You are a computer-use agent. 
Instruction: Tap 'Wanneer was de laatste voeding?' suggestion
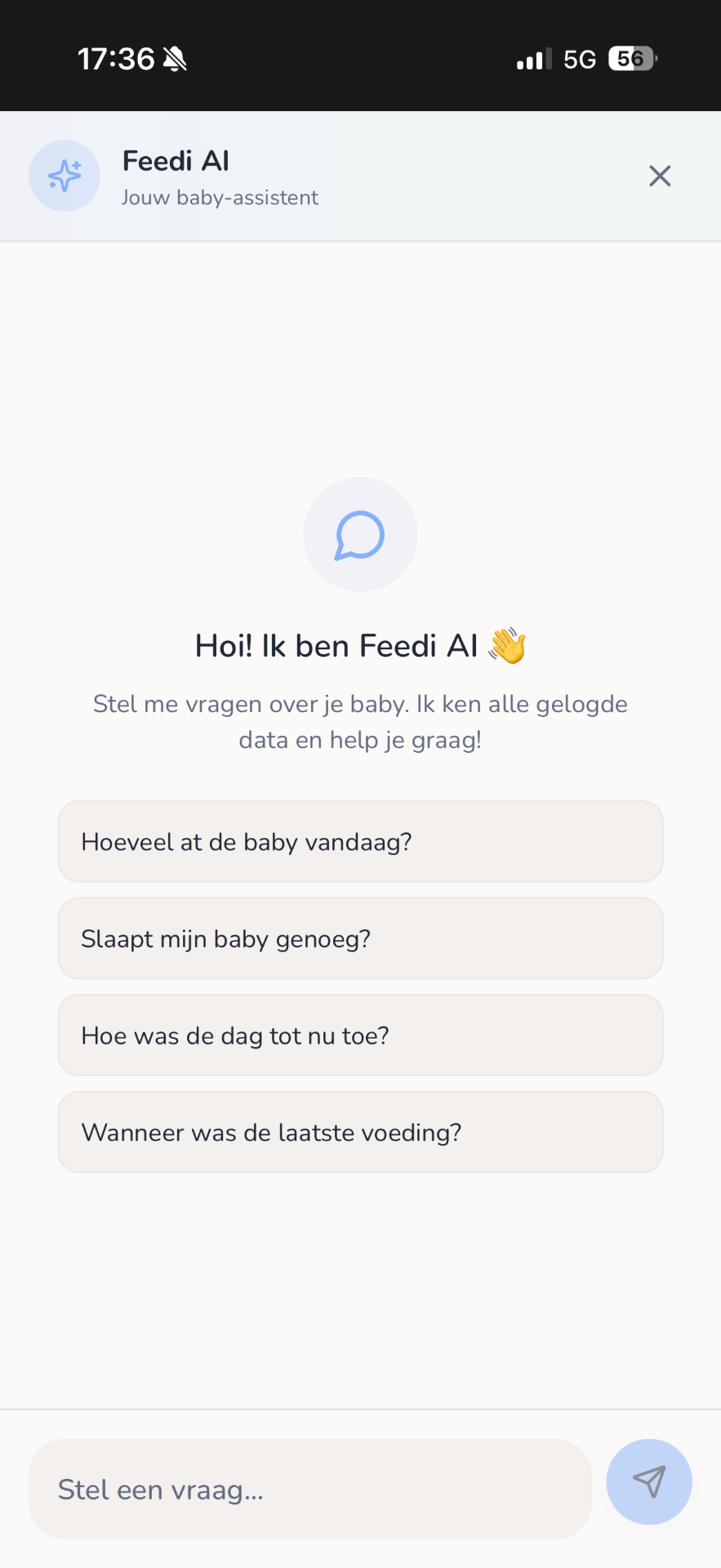click(360, 1133)
